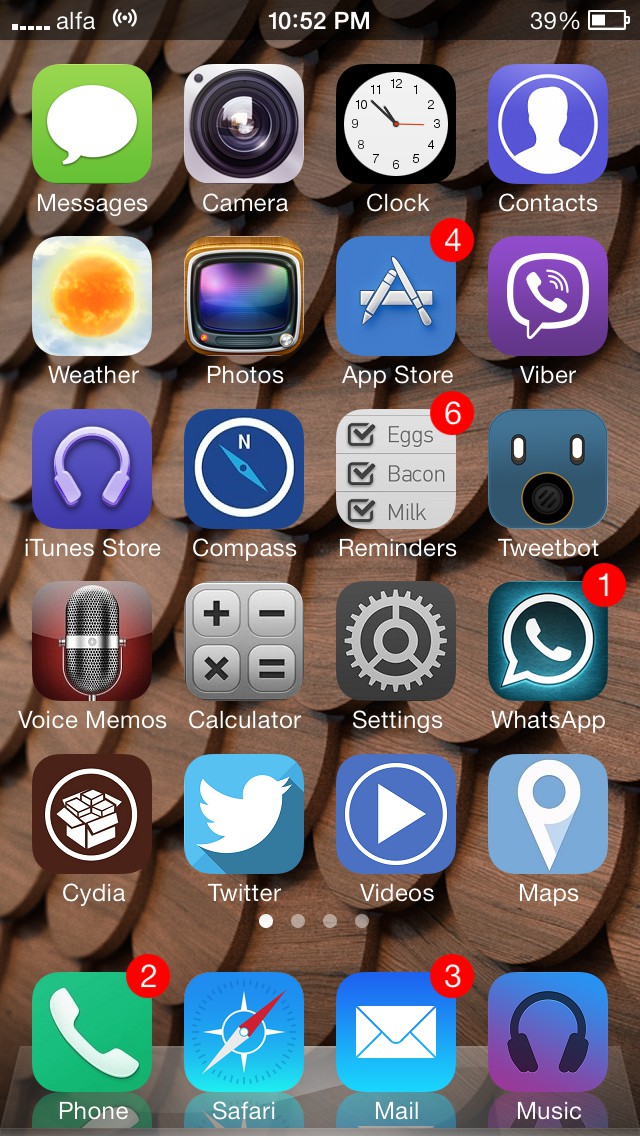This screenshot has height=1136, width=640.
Task: Launch Viber
Action: pyautogui.click(x=548, y=296)
